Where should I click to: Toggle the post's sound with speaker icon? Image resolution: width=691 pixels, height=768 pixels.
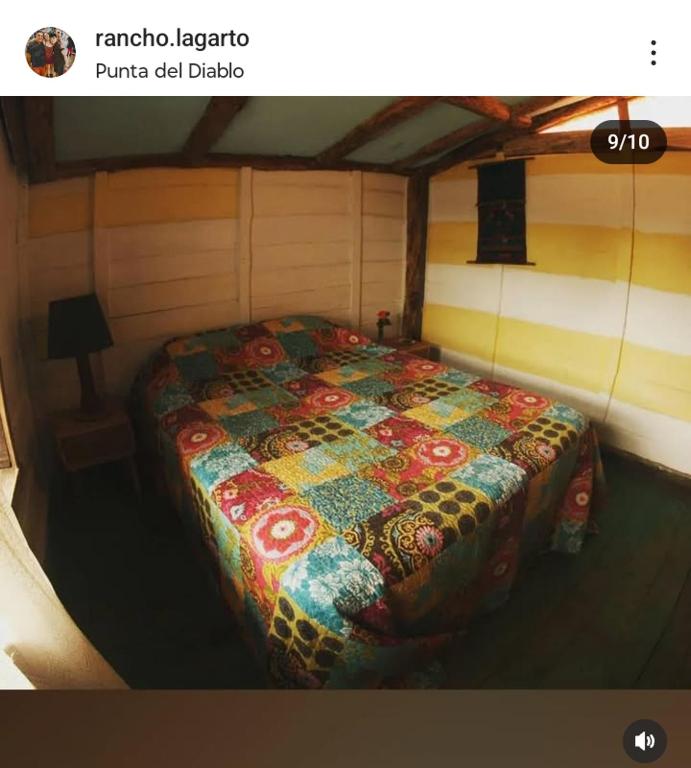tap(645, 741)
